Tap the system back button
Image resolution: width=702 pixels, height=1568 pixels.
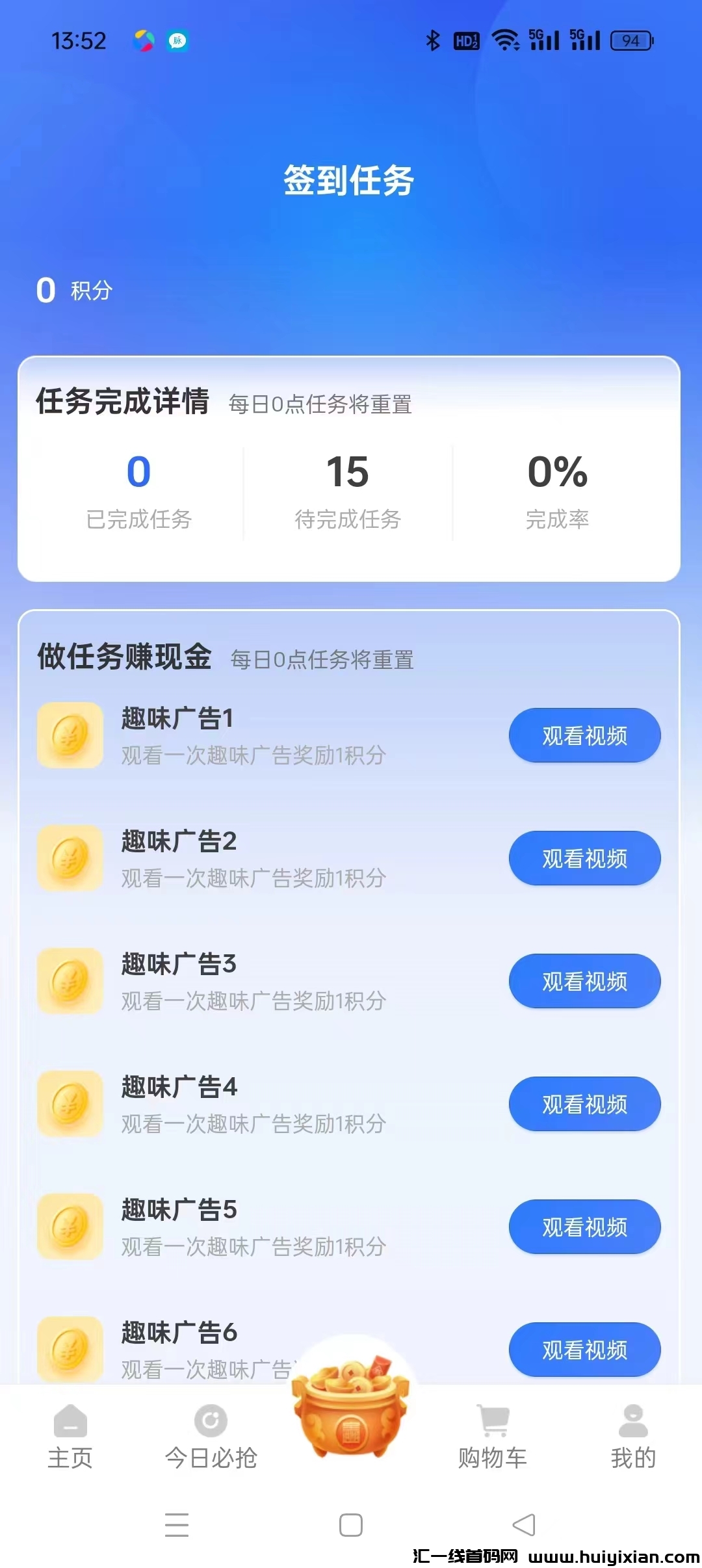point(524,1525)
